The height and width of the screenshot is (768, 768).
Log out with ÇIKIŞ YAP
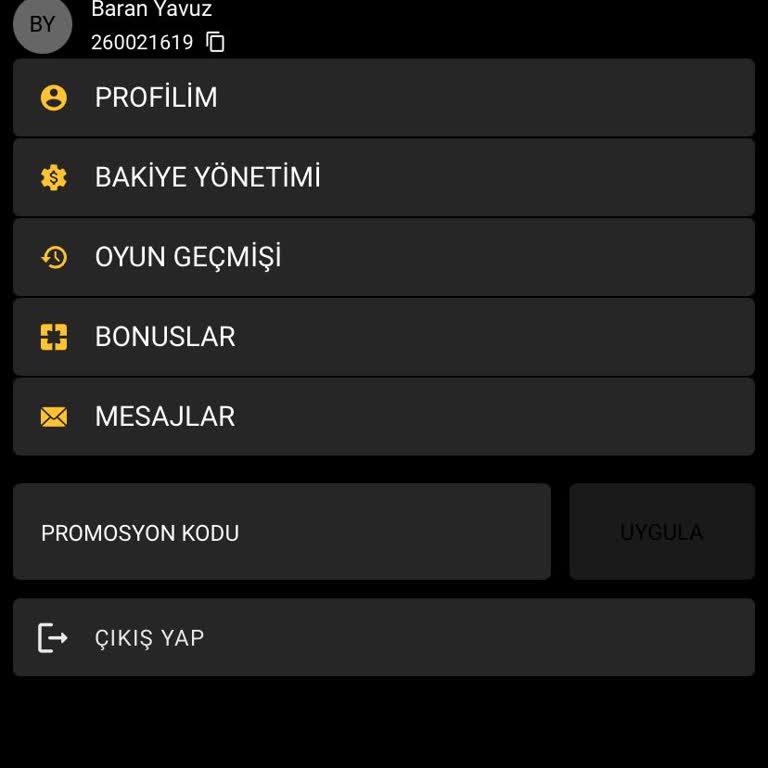[383, 637]
